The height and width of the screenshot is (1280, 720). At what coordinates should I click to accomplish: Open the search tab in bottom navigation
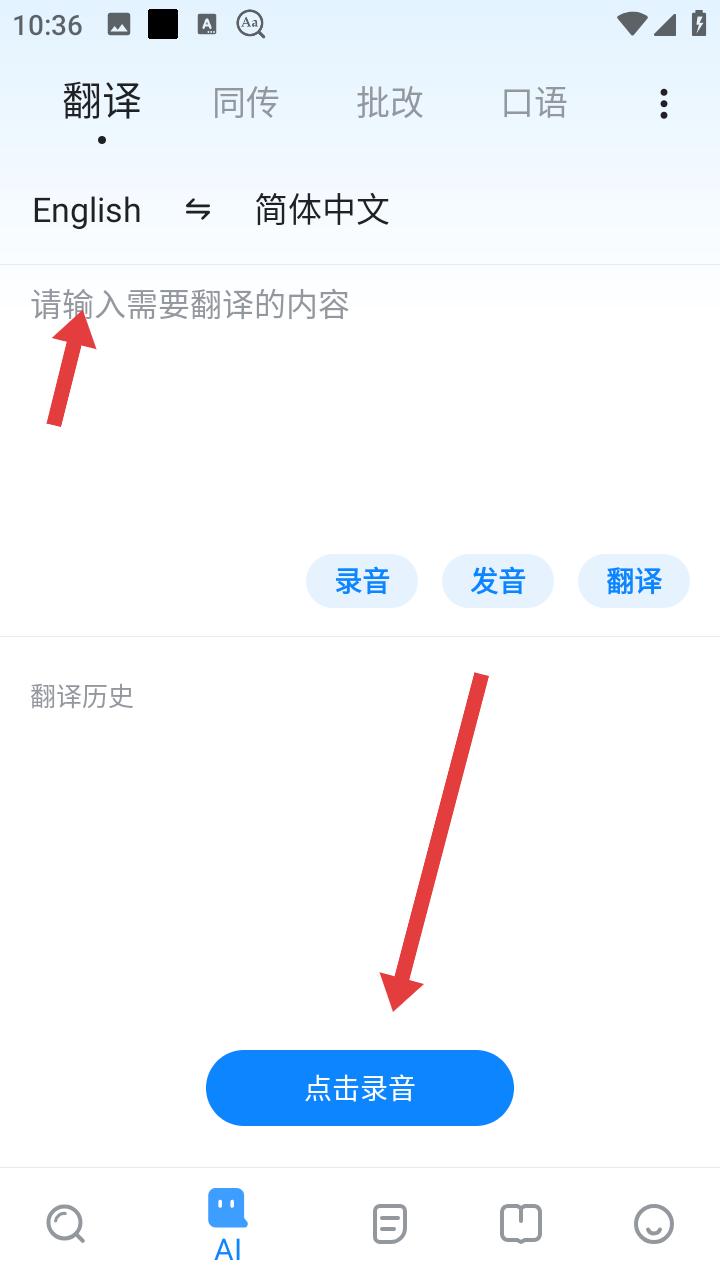coord(66,1223)
